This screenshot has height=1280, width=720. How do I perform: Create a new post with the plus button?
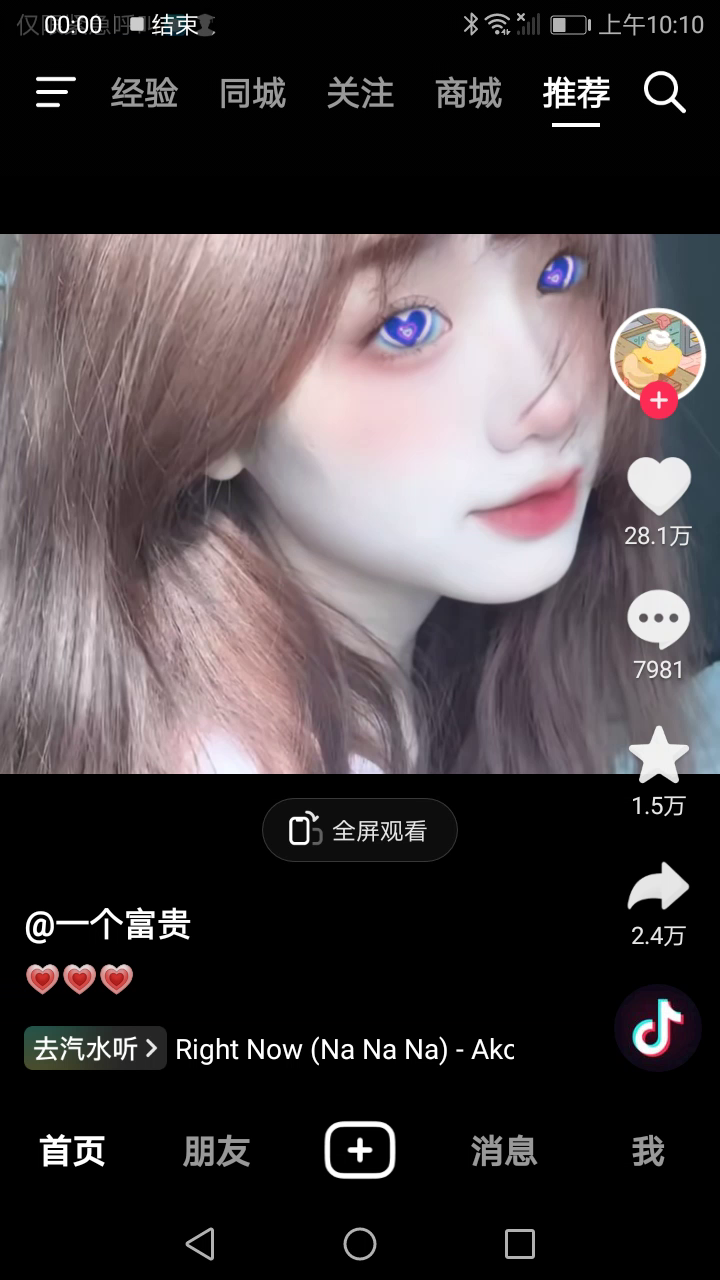point(360,1151)
